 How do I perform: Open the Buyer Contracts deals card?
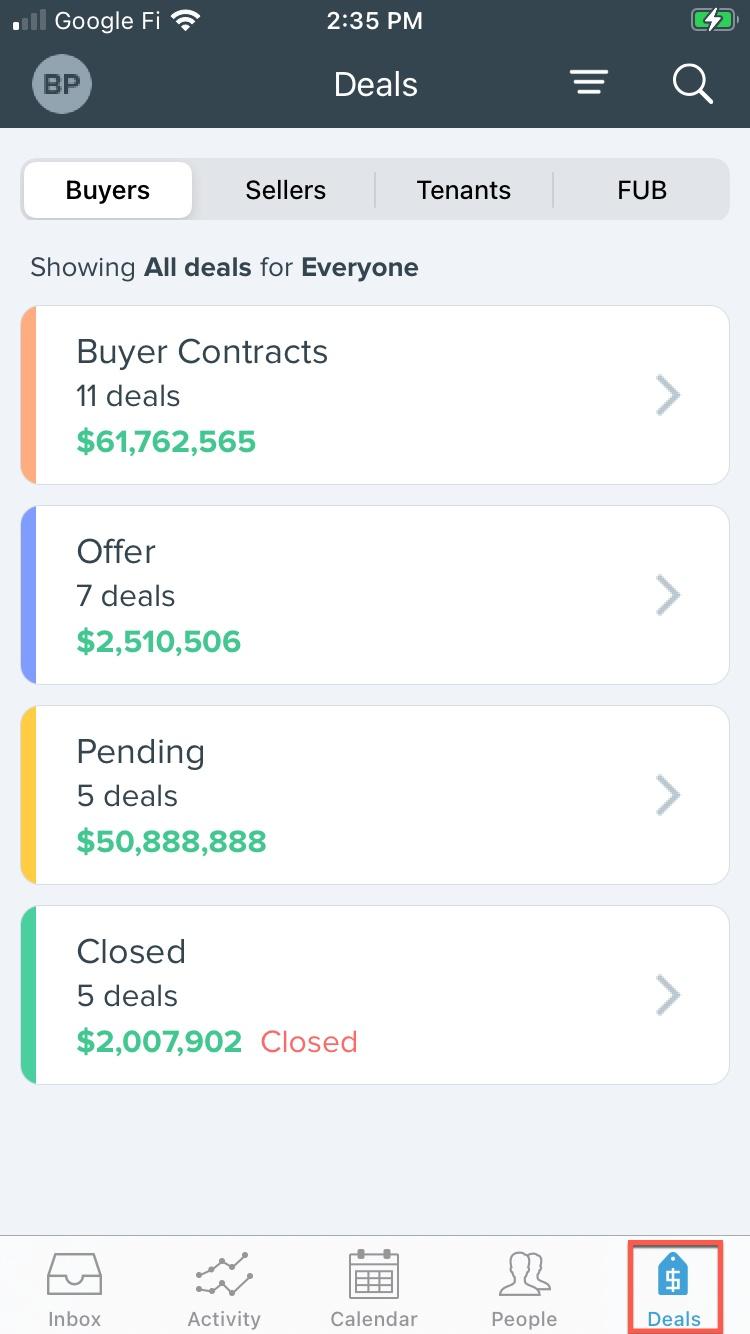pyautogui.click(x=375, y=395)
